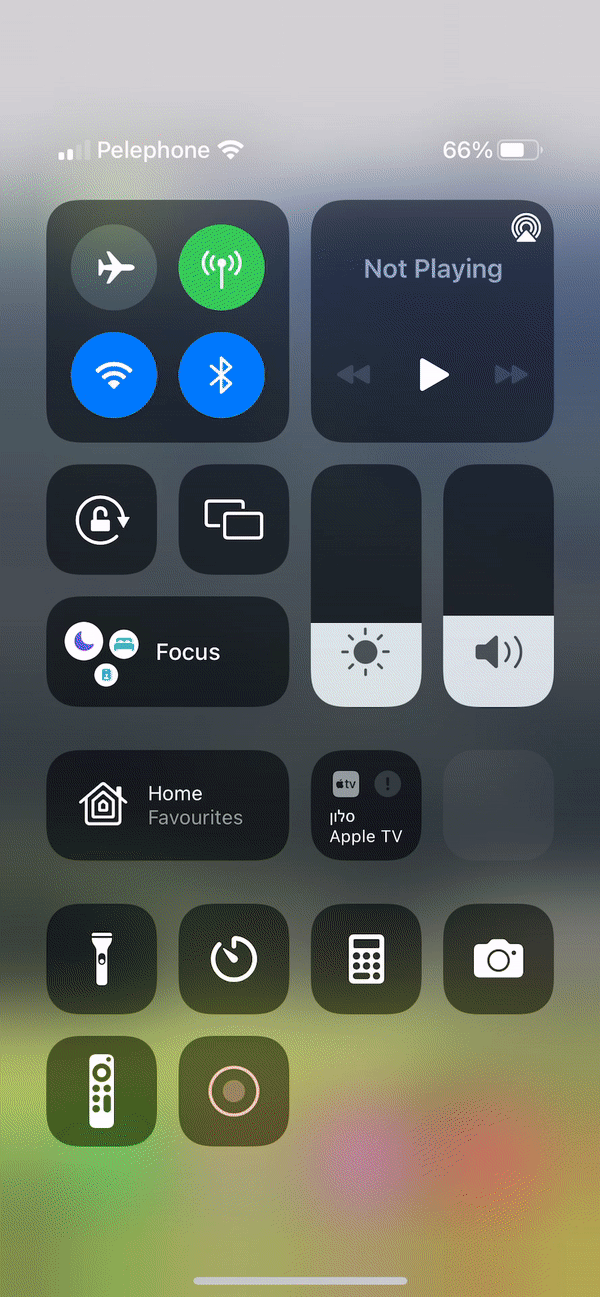Screen dimensions: 600x1297
Task: Skip to the next track
Action: (511, 375)
